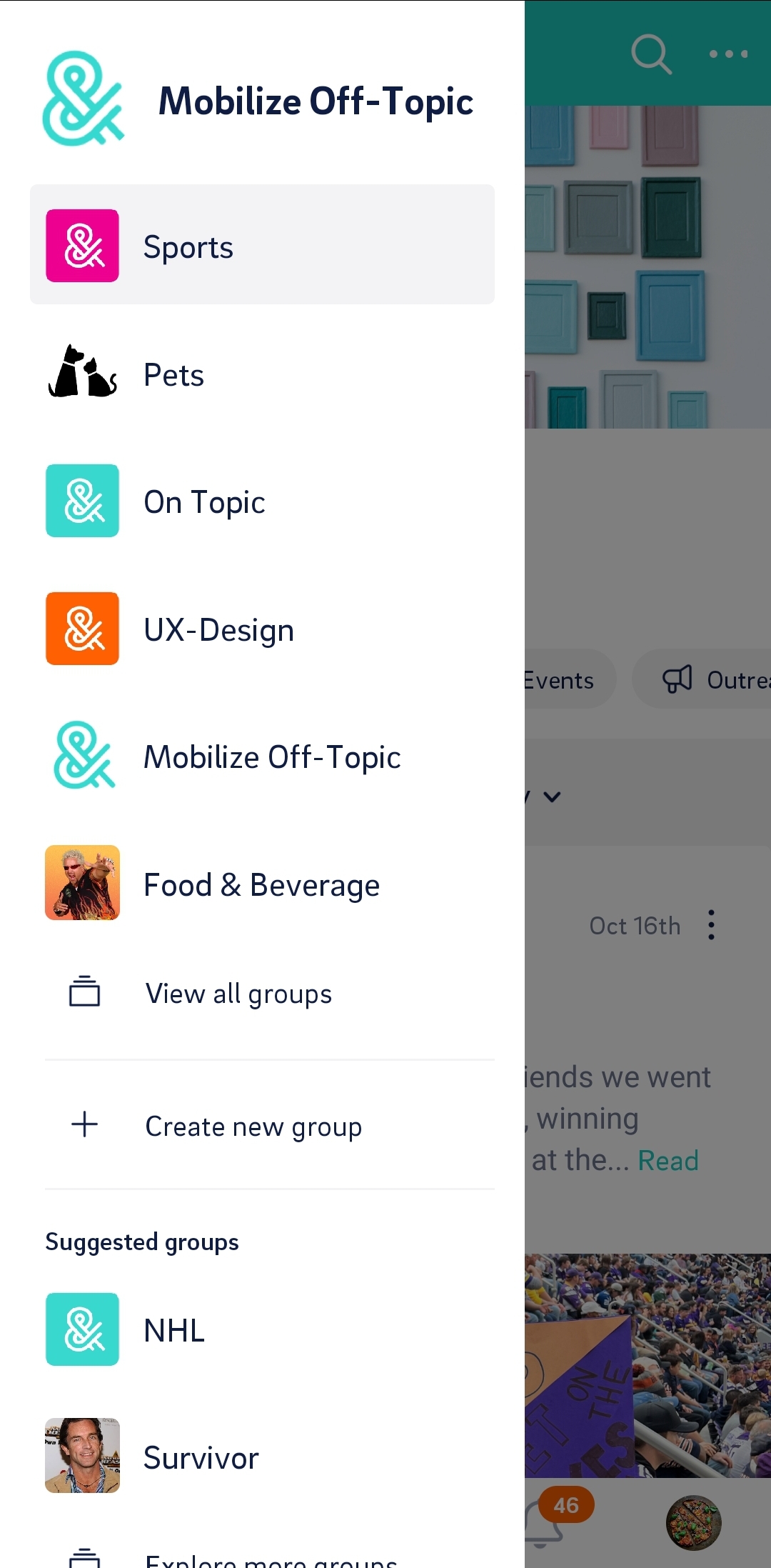Open suggested group NHL
The image size is (771, 1568).
[262, 1329]
